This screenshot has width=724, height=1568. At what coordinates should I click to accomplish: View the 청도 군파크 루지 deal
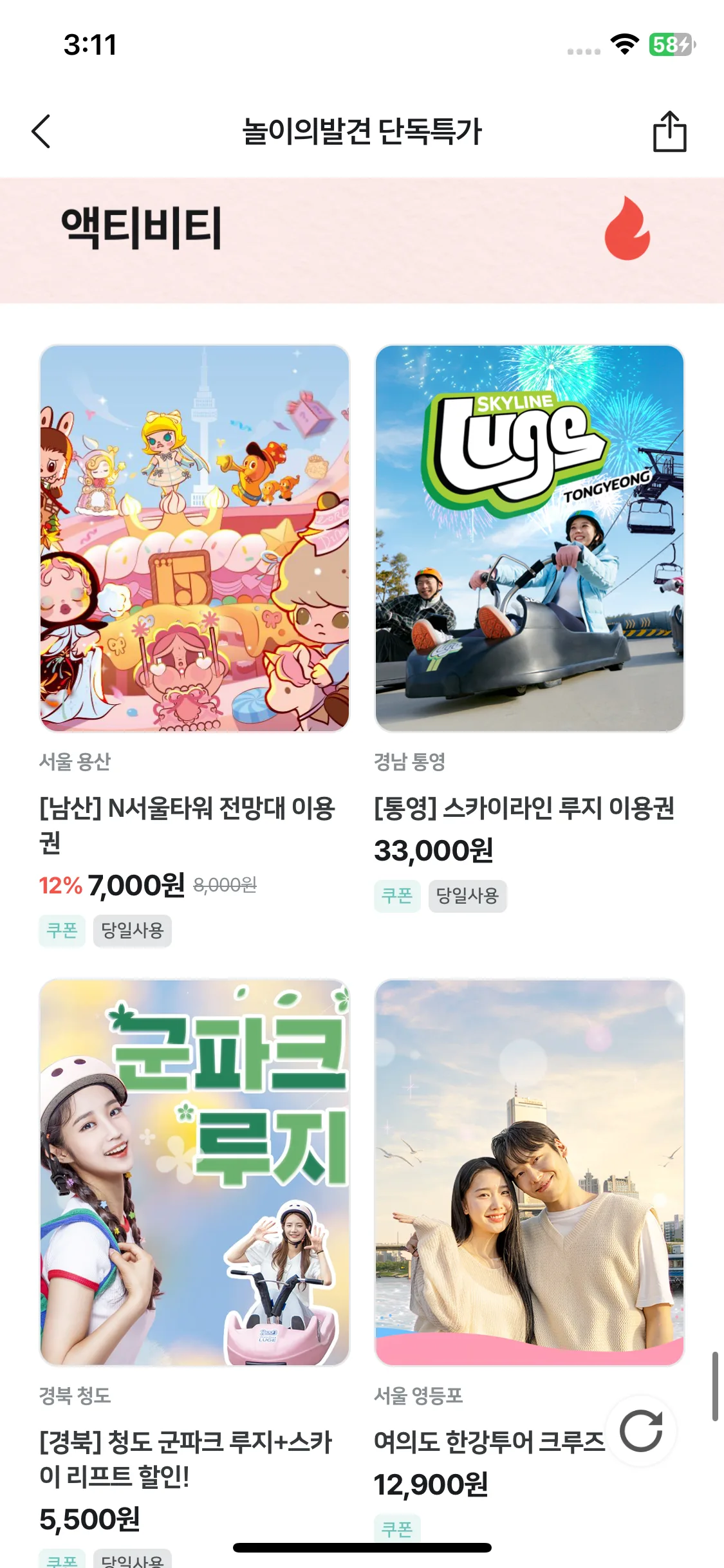click(194, 1173)
